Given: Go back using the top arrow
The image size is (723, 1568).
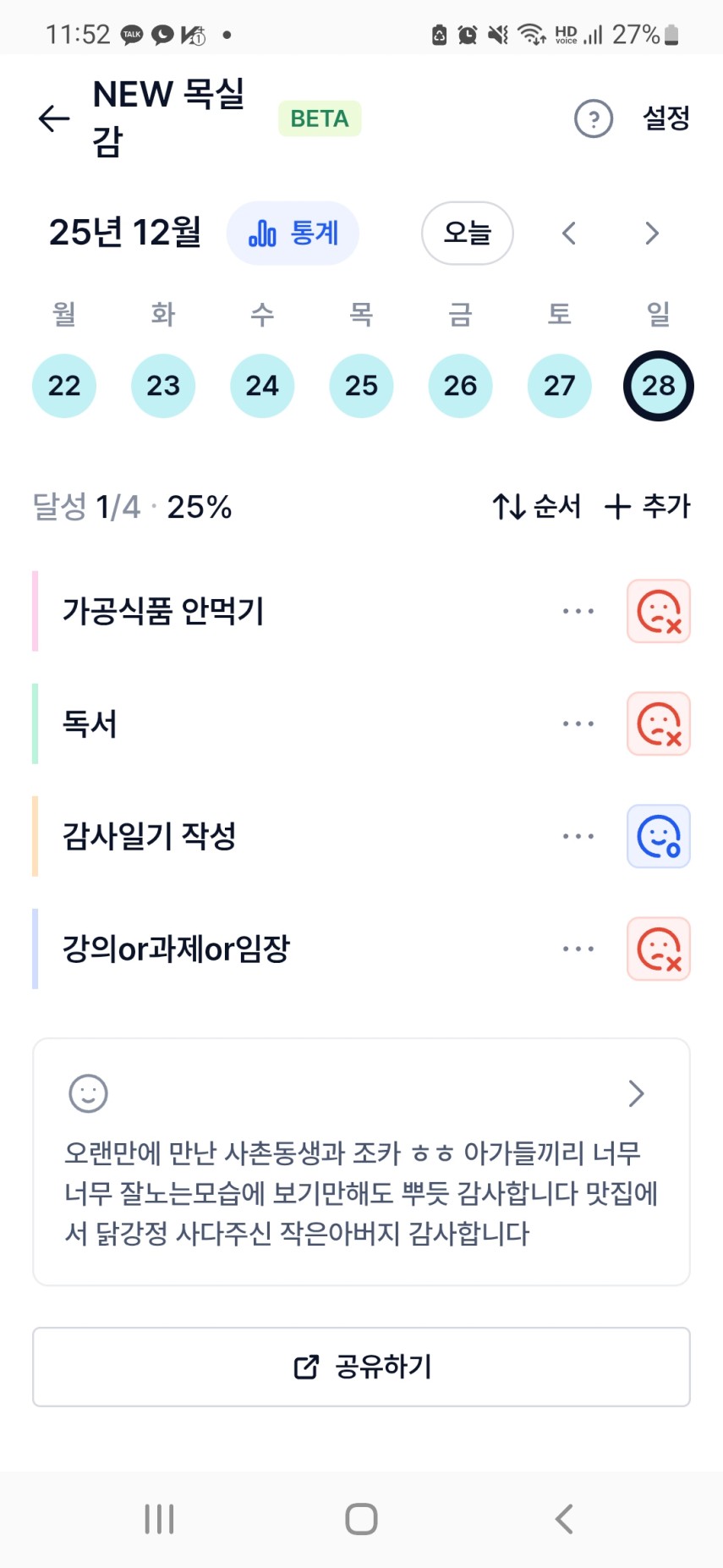Looking at the screenshot, I should (54, 118).
